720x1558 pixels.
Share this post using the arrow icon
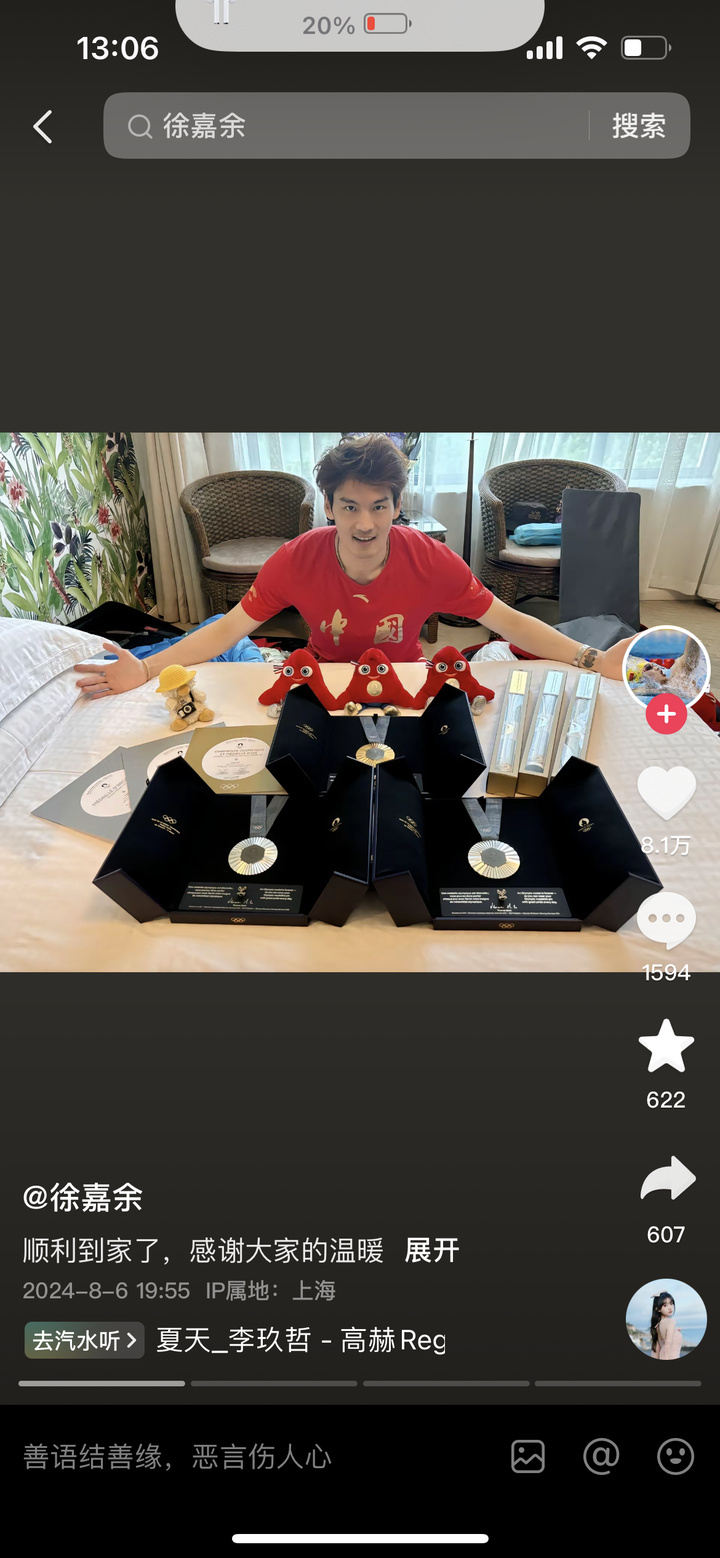666,1180
